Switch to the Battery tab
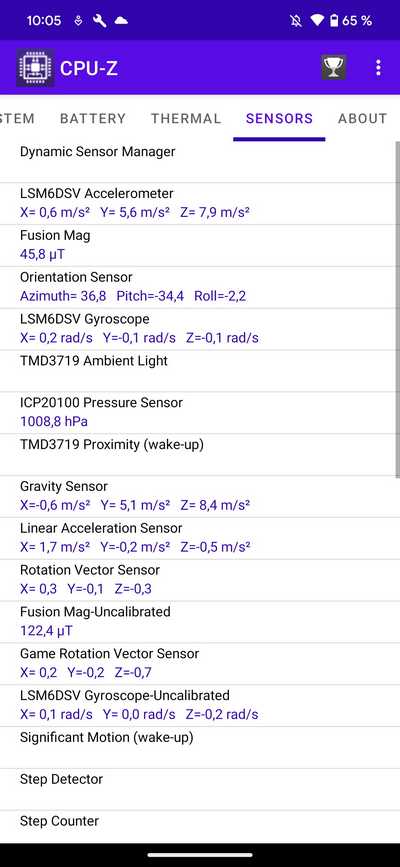 pos(93,118)
